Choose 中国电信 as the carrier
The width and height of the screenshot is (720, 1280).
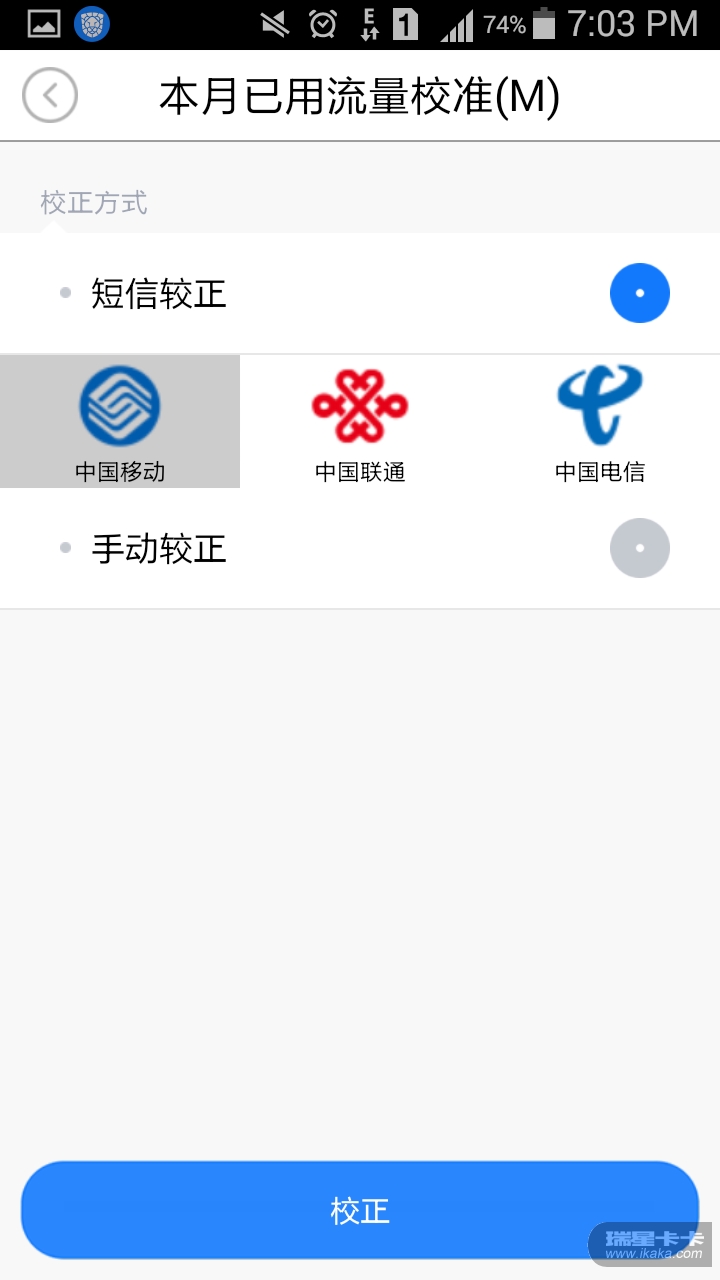tap(600, 422)
